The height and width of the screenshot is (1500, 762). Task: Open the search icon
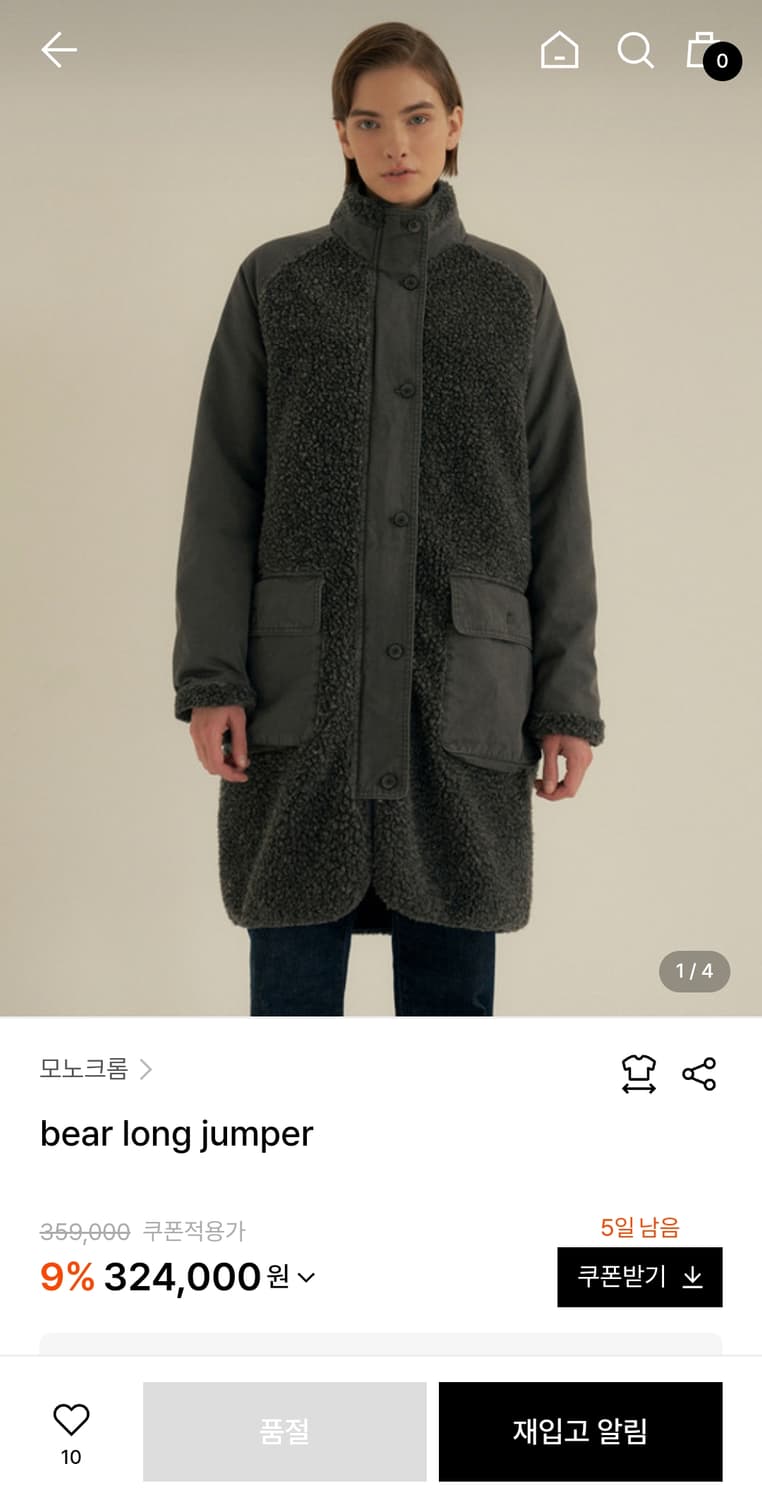(635, 49)
